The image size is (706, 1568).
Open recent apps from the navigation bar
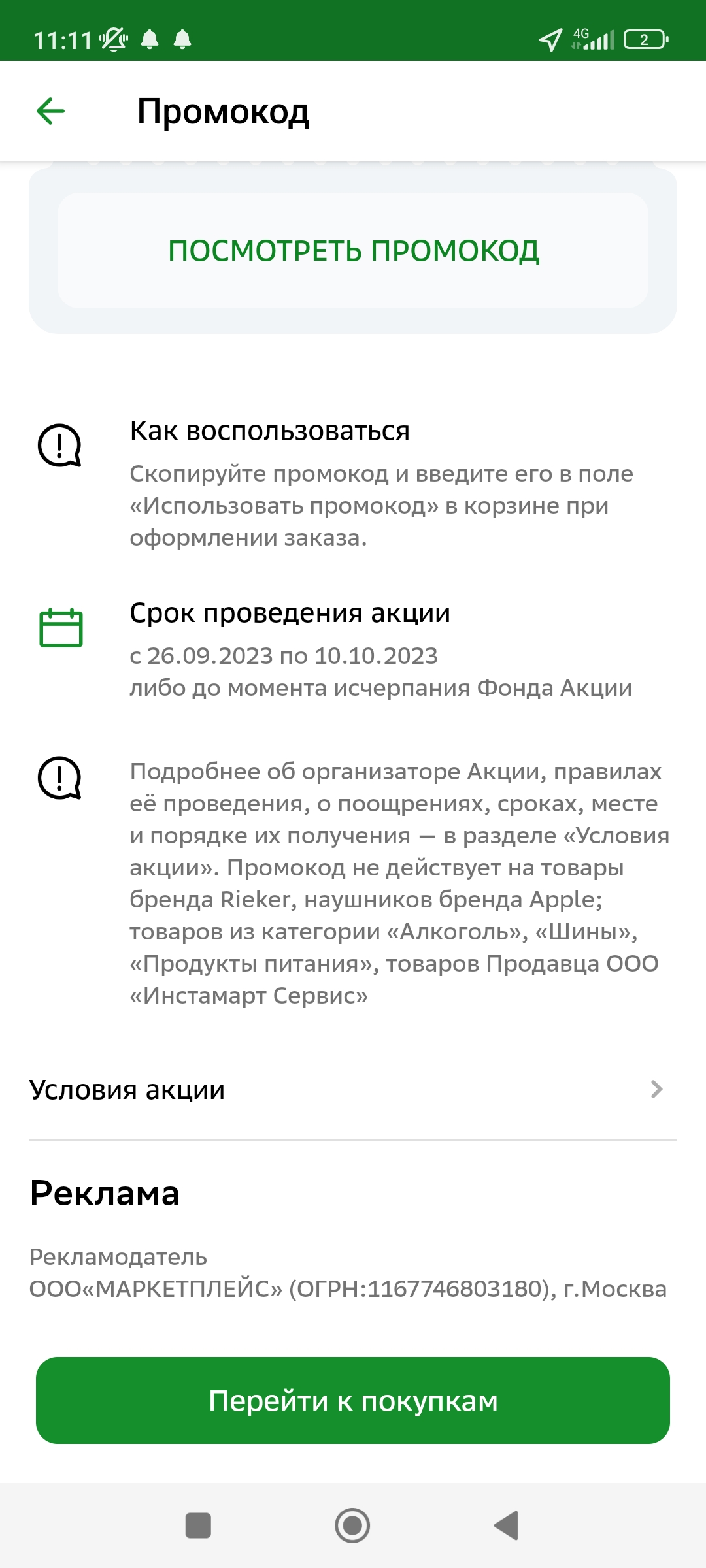click(198, 1526)
